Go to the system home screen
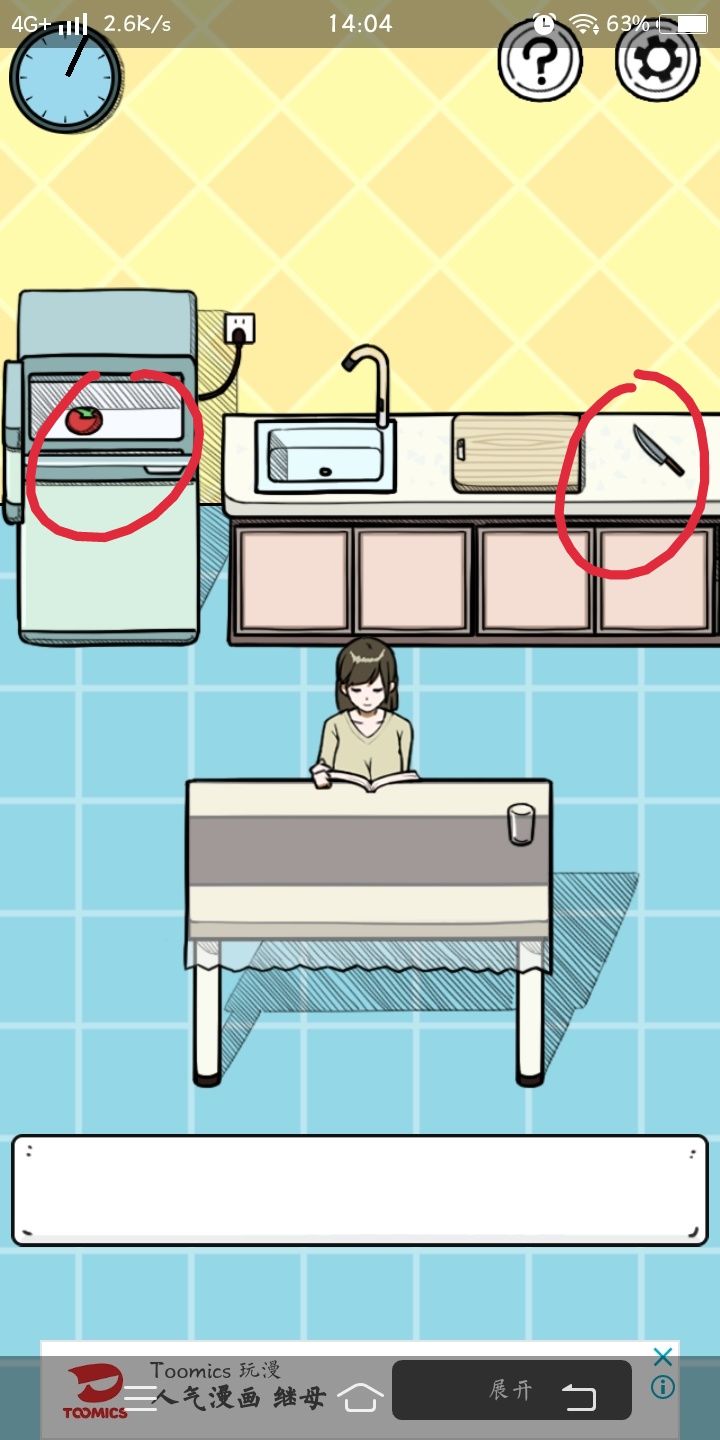Viewport: 720px width, 1440px height. (x=361, y=1397)
